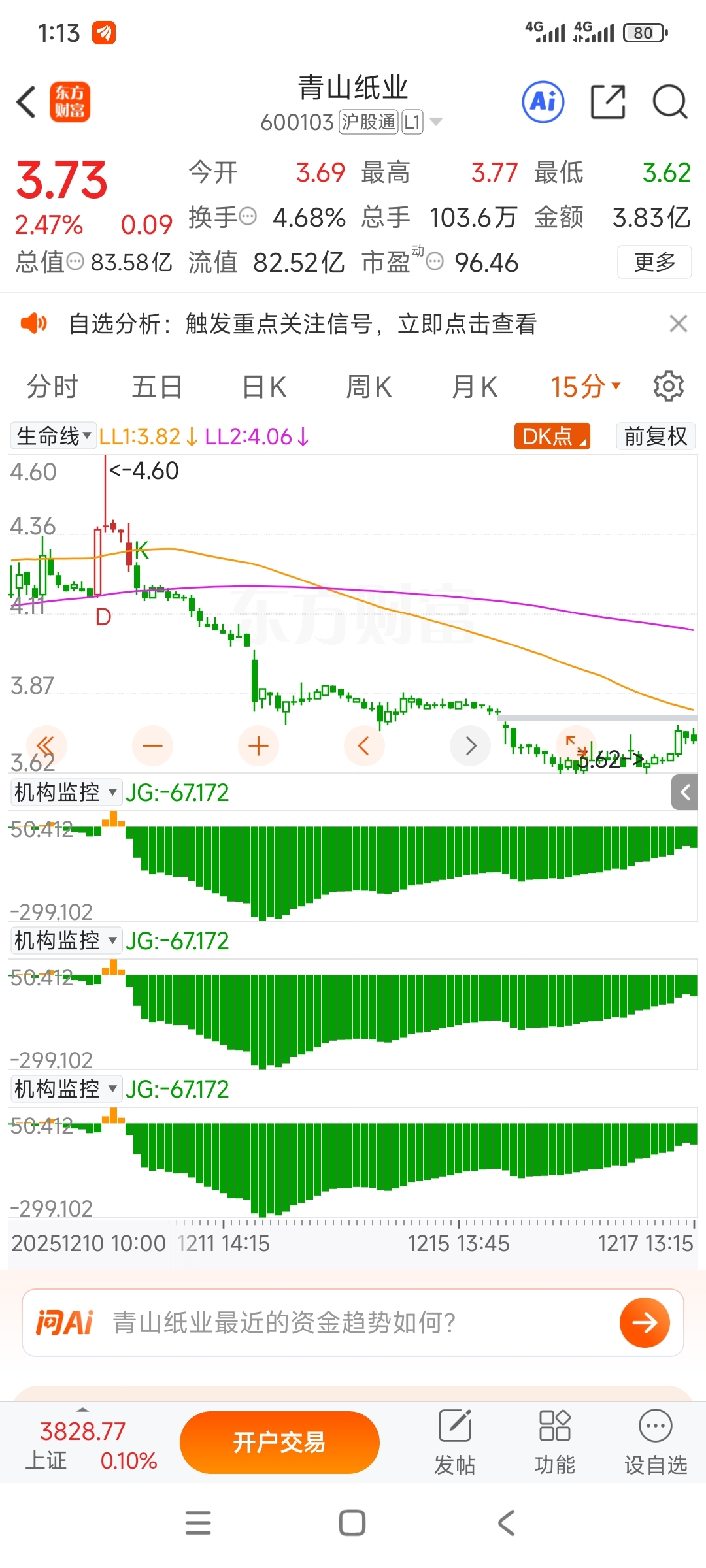The height and width of the screenshot is (1568, 706).
Task: Tap the DK点 button
Action: coord(552,436)
